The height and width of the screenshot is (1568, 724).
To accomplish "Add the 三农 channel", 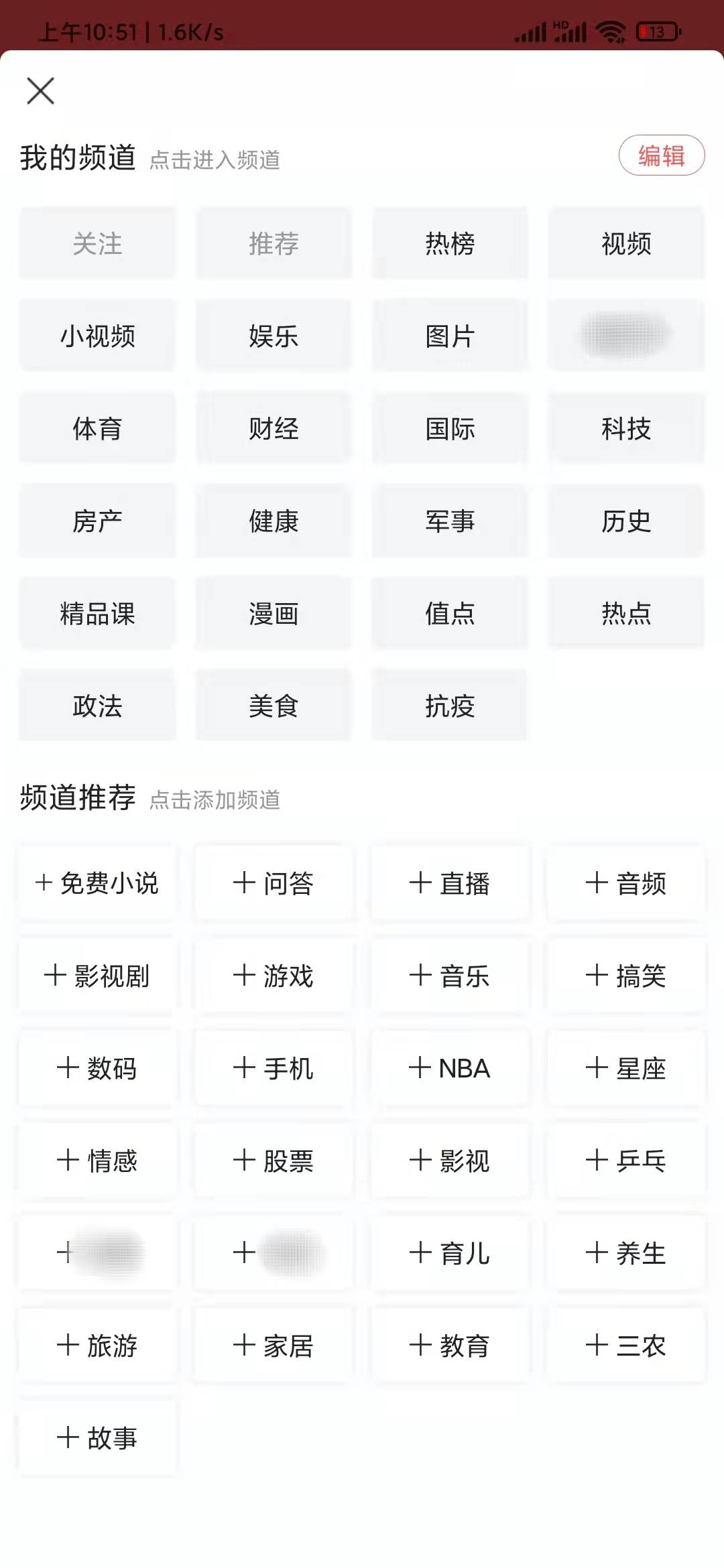I will click(627, 1345).
